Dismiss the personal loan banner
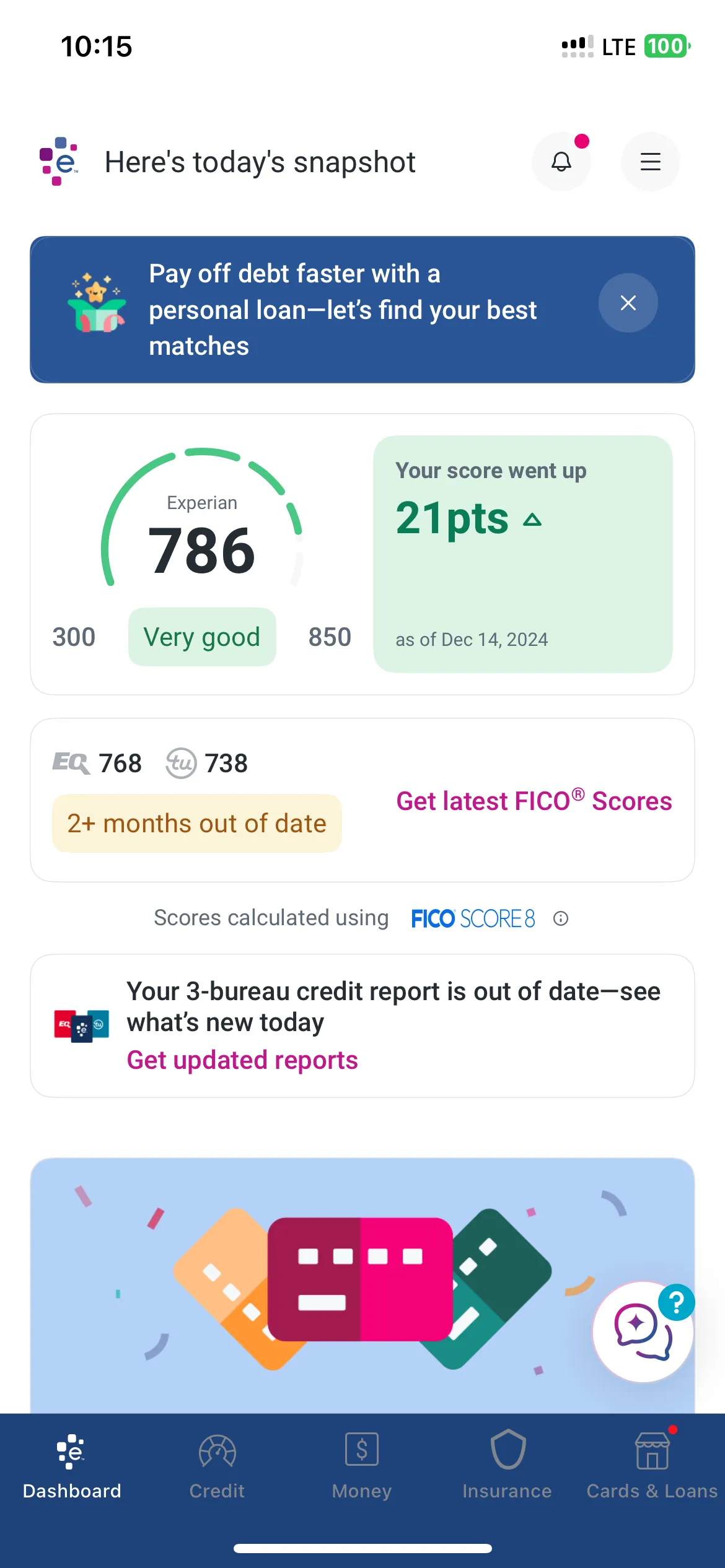The height and width of the screenshot is (1568, 725). click(x=628, y=303)
